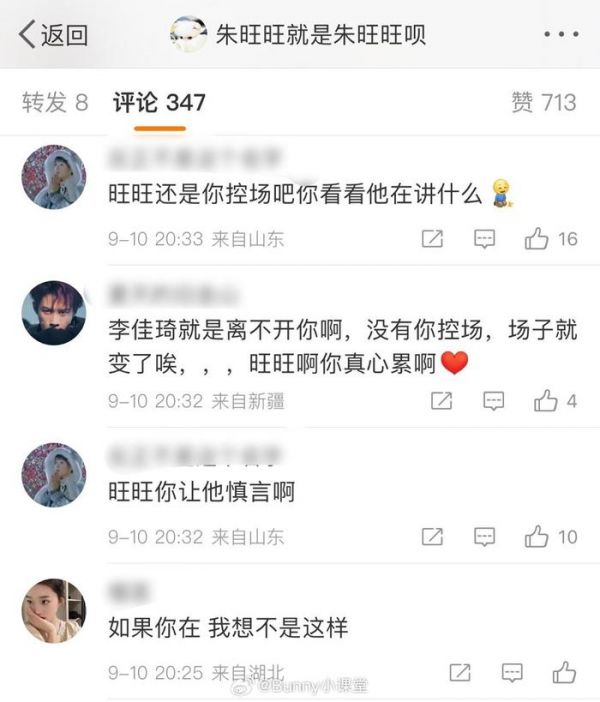
Task: Like the comment with 16 likes
Action: (x=538, y=239)
